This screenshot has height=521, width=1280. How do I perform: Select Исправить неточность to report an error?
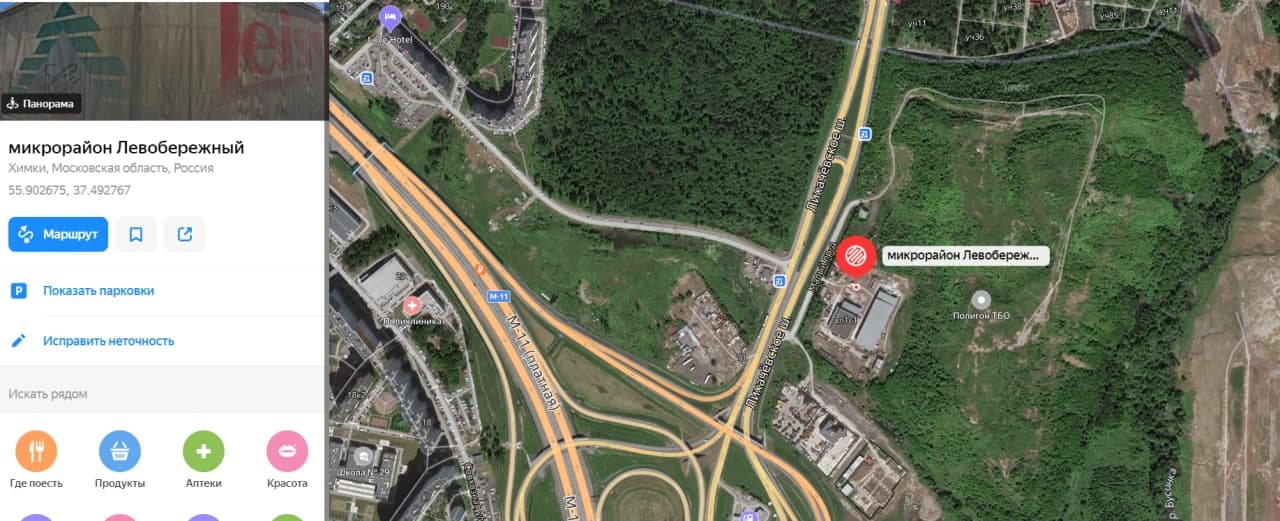click(x=108, y=341)
